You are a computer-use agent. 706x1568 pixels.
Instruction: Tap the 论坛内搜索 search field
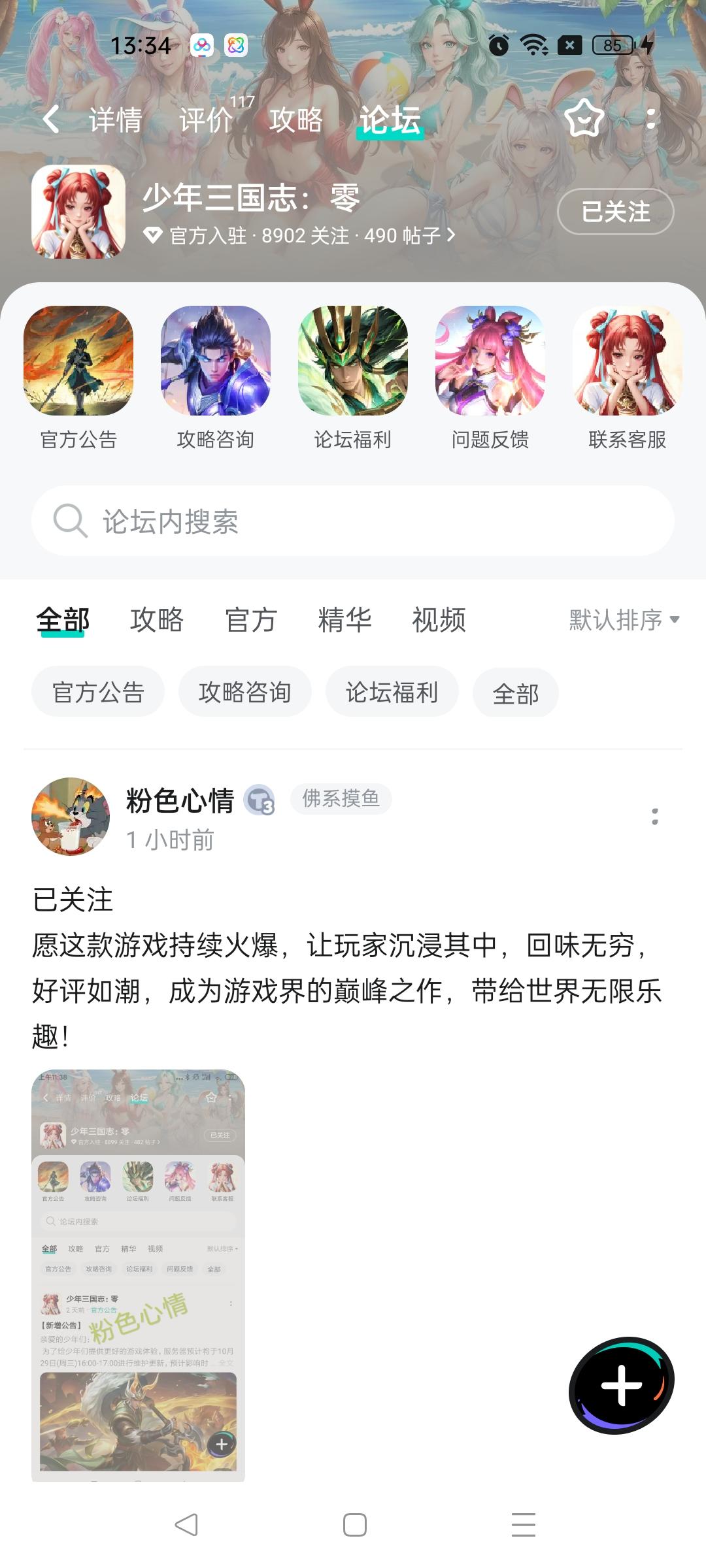click(x=353, y=521)
